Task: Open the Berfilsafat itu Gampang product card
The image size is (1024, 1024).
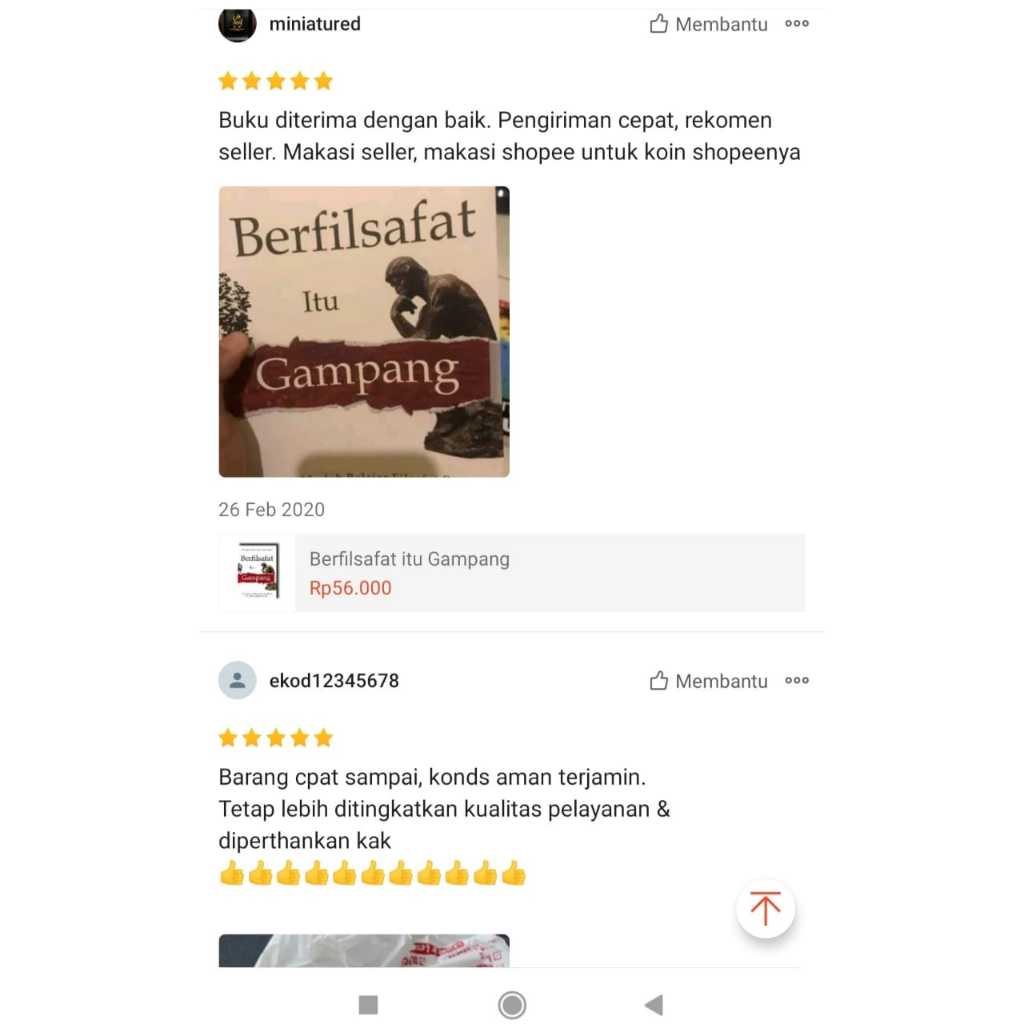Action: point(512,573)
